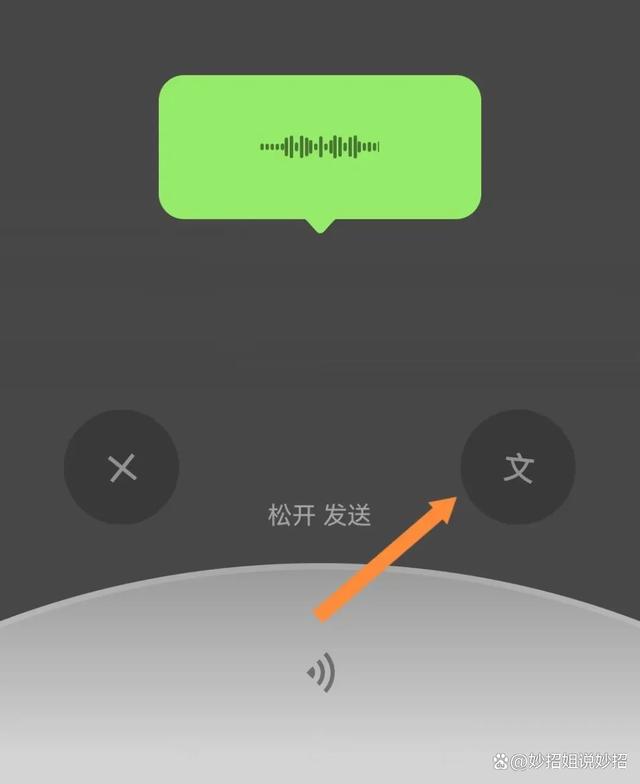The image size is (640, 784).
Task: Cancel the voice message with the X button
Action: pos(122,467)
